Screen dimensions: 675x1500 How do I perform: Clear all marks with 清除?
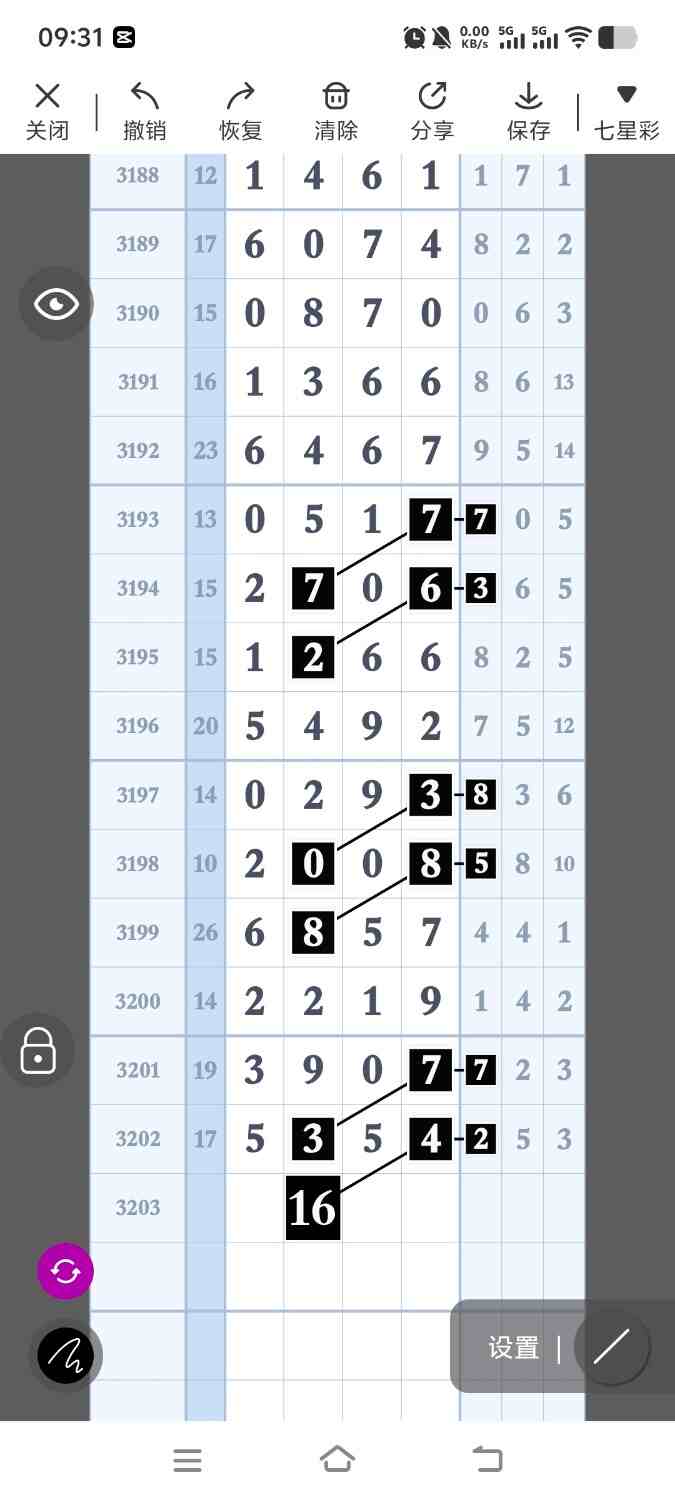(x=336, y=111)
